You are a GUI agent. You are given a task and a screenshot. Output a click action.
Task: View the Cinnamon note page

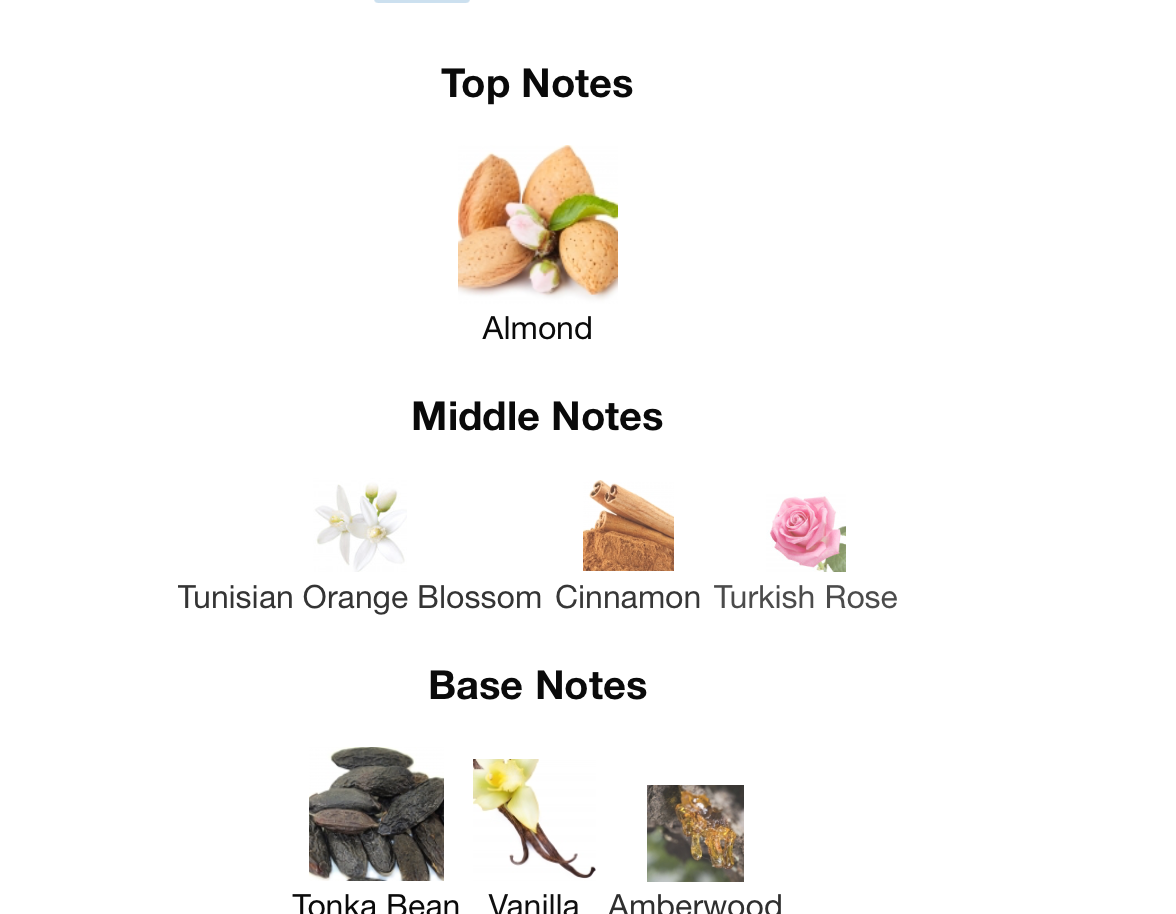pyautogui.click(x=628, y=527)
